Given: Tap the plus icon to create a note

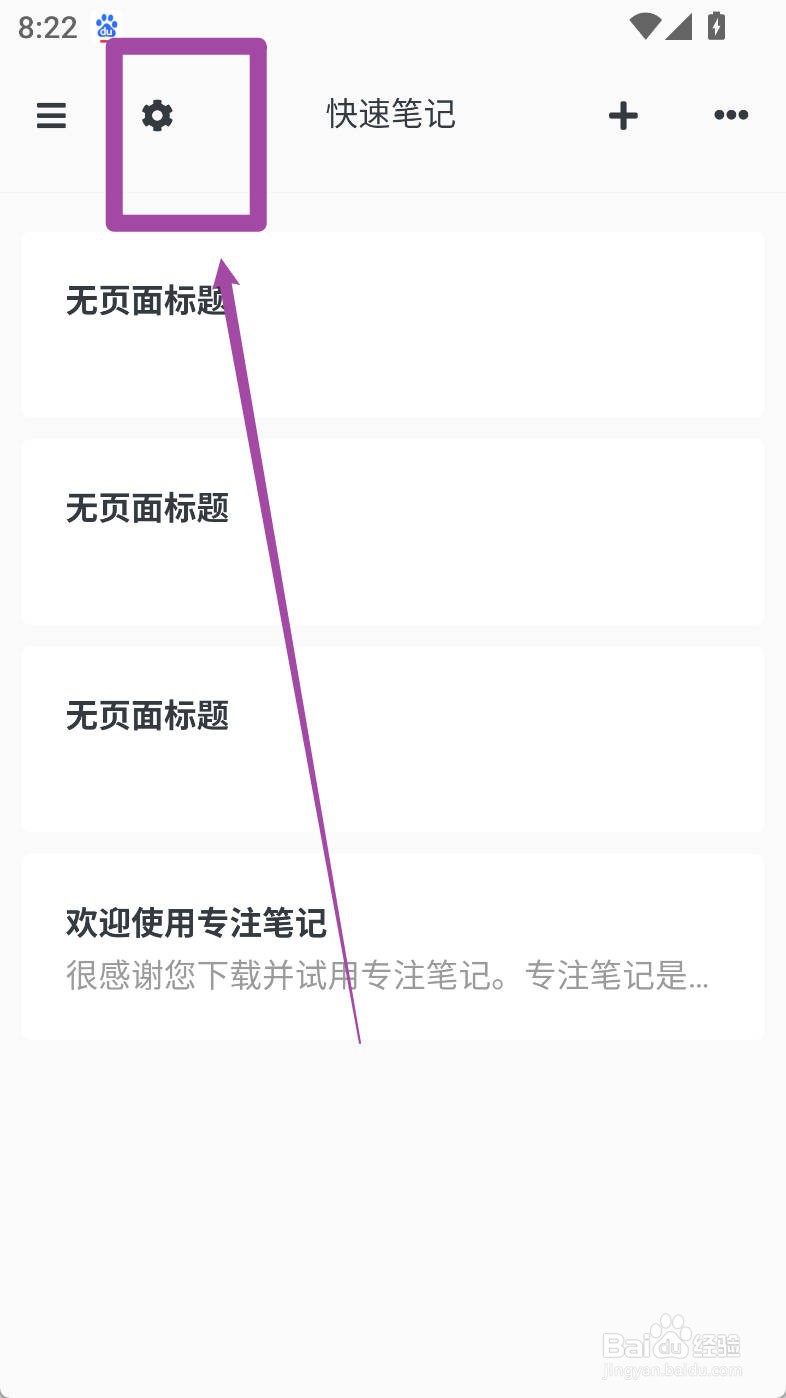Looking at the screenshot, I should [623, 115].
